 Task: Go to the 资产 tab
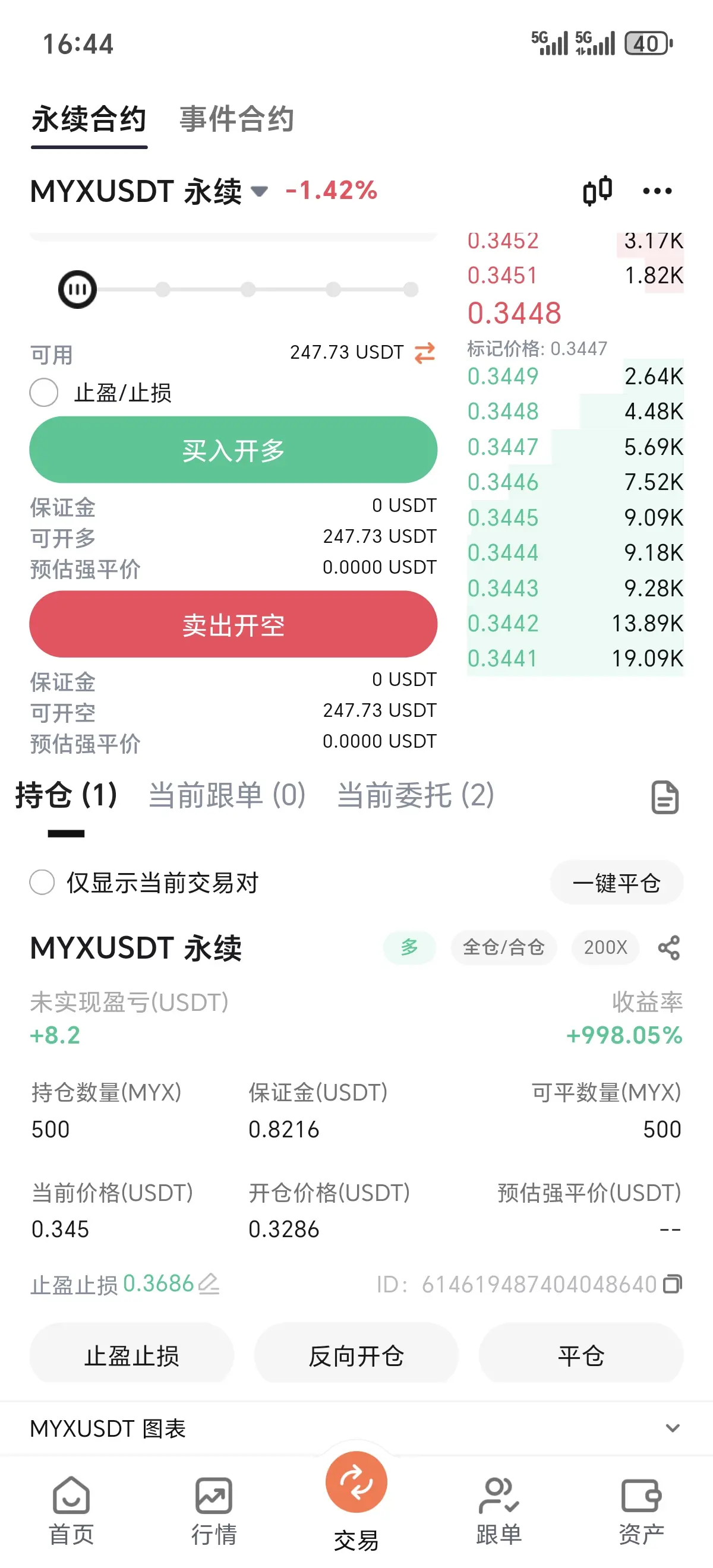pos(641,1510)
